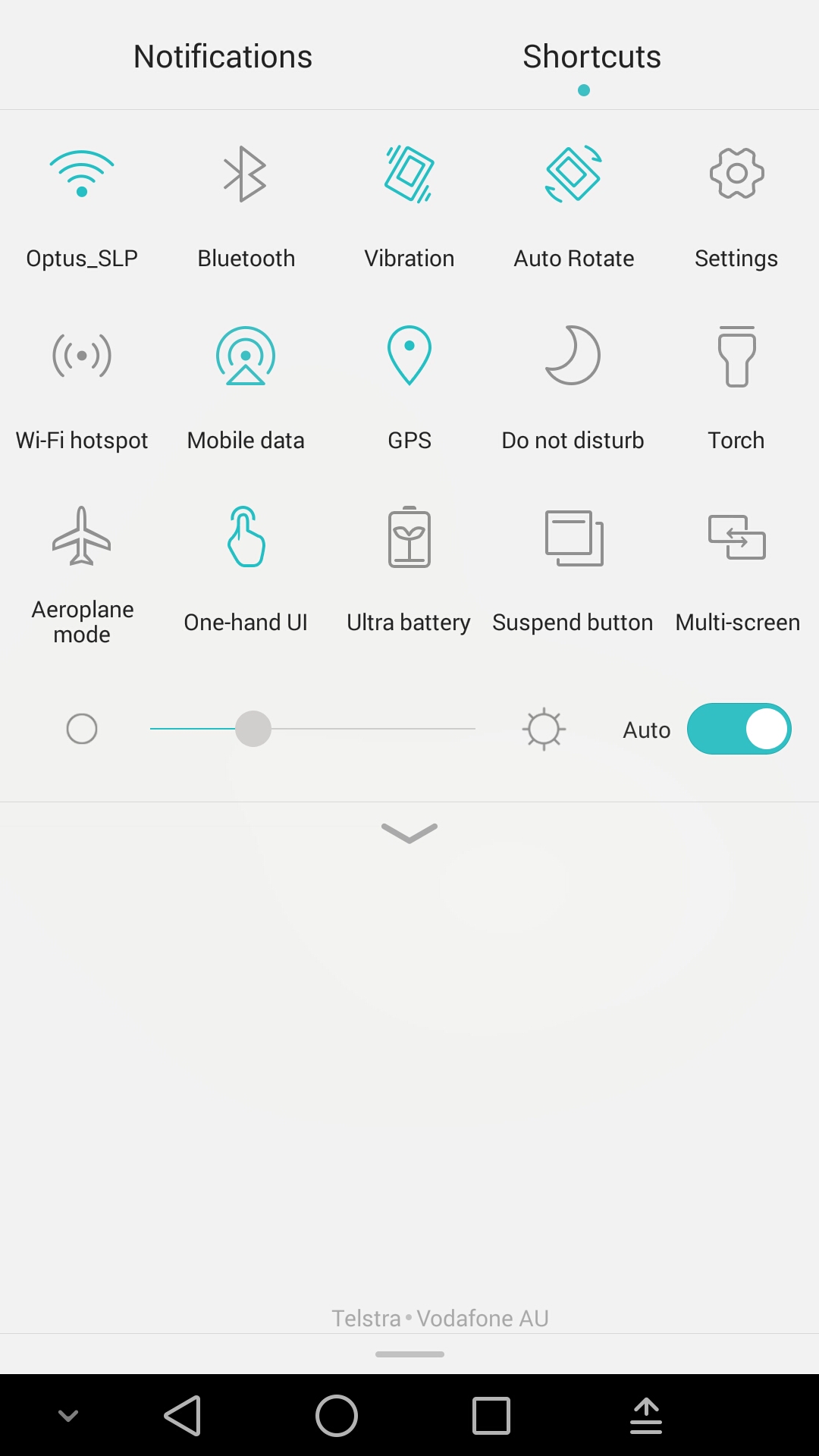
Task: Tap a point on the brightness slider
Action: 312,729
